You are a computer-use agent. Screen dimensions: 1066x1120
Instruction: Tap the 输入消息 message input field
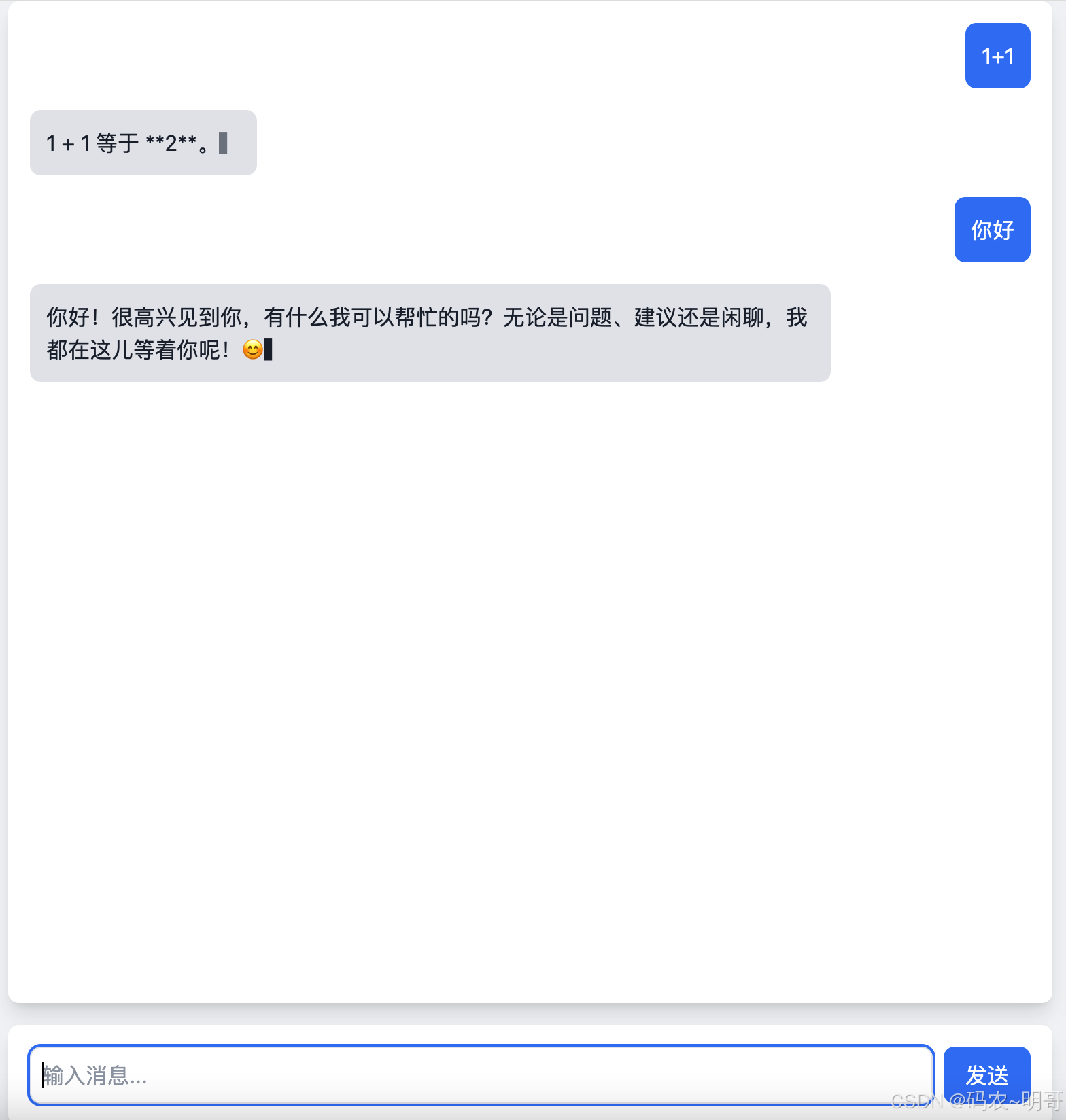(481, 1075)
